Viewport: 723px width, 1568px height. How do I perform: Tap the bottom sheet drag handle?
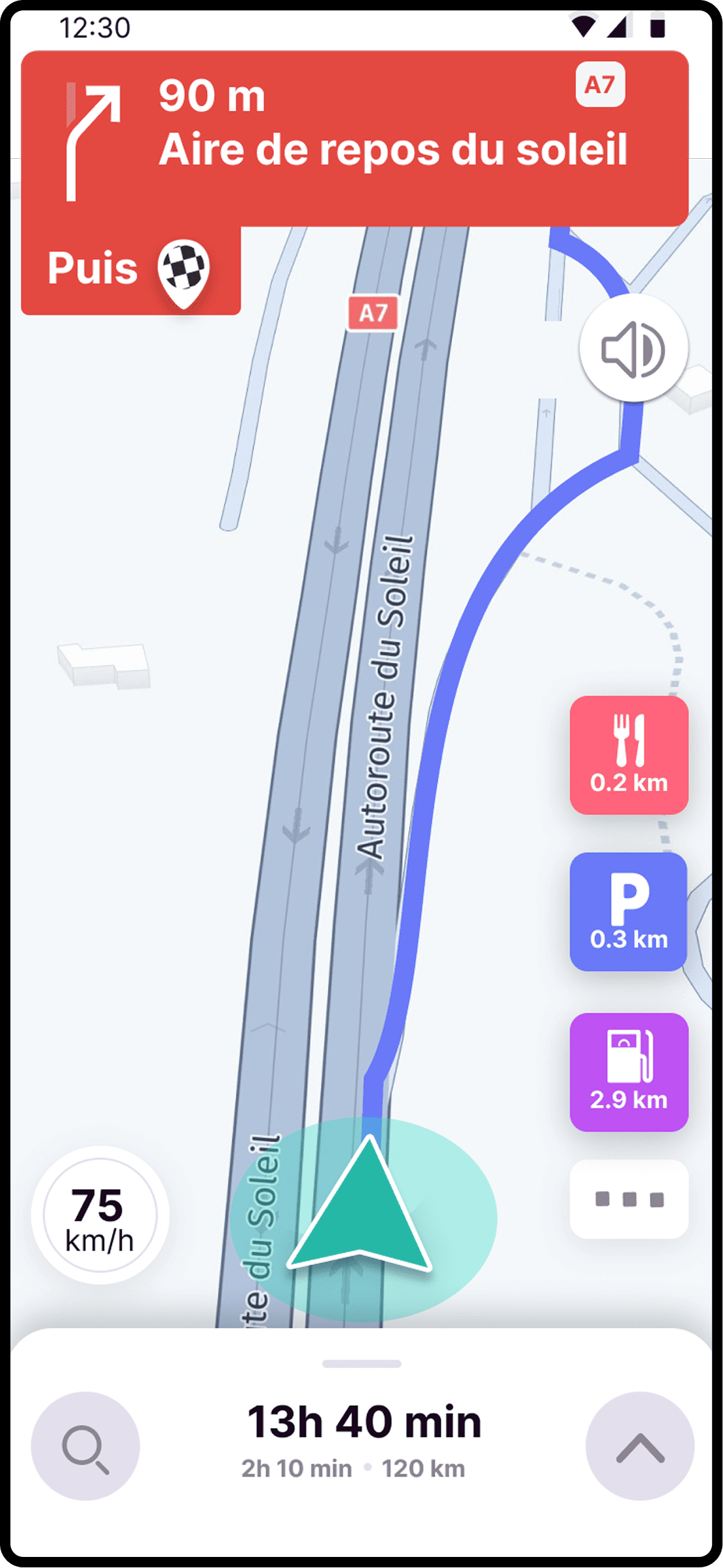point(362,1363)
